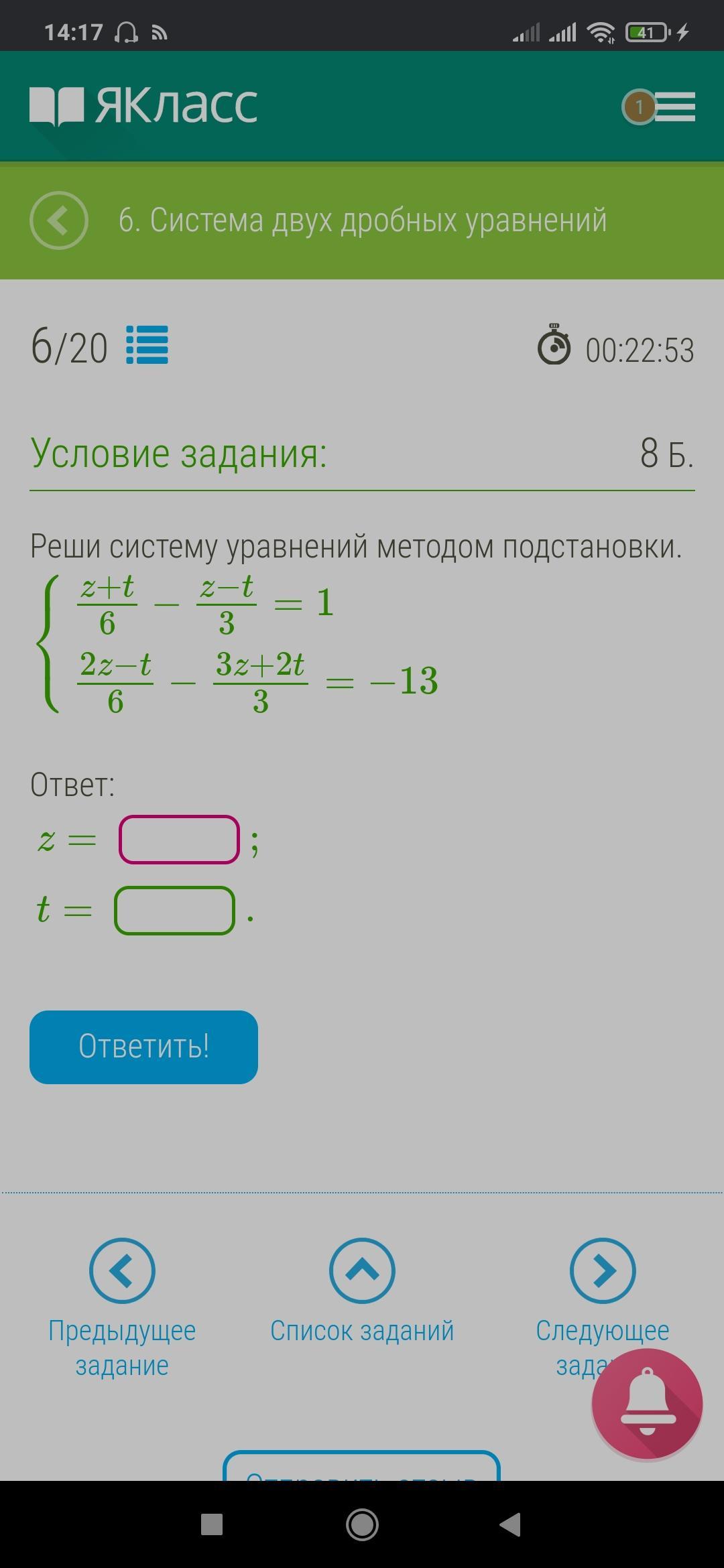Tap the system back button
This screenshot has height=1568, width=724.
pyautogui.click(x=511, y=1525)
